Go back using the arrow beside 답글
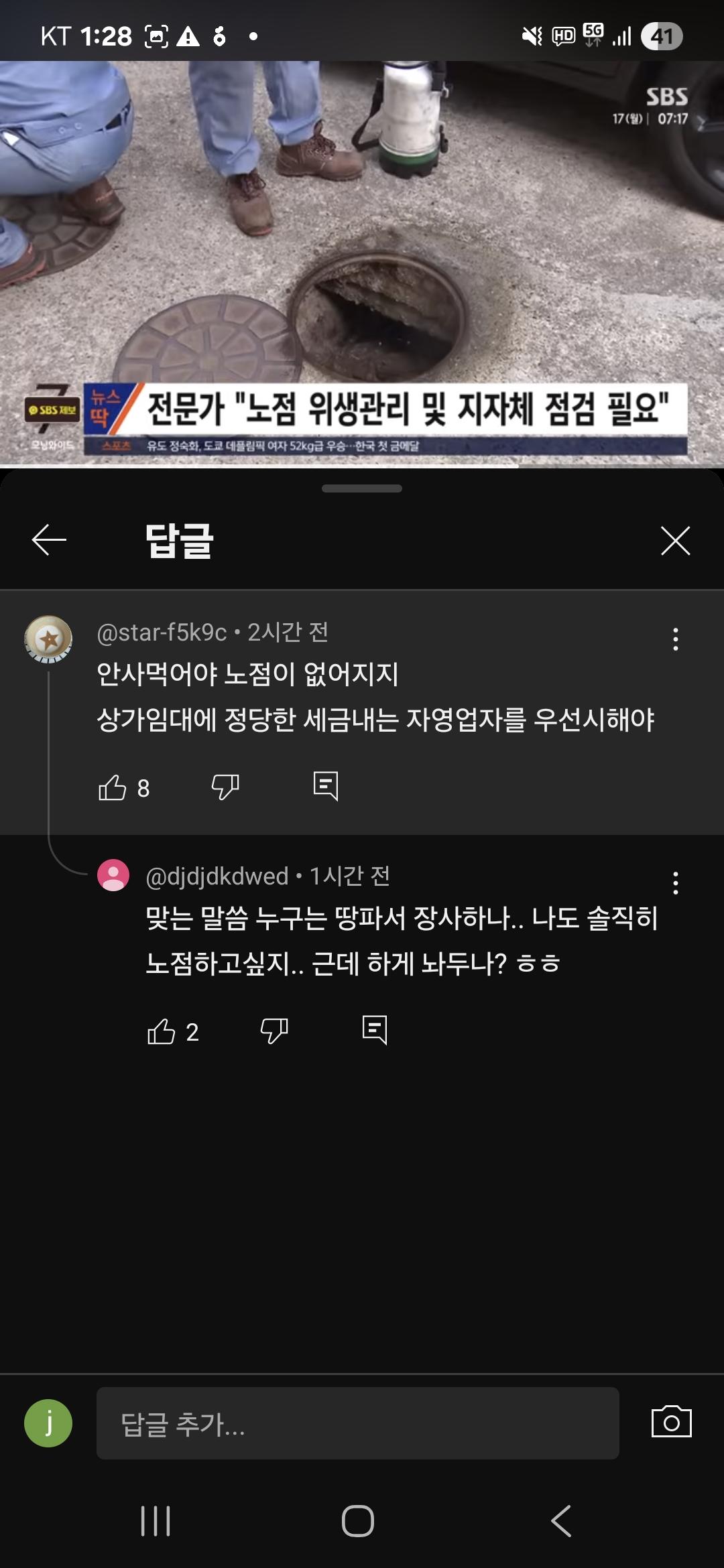Viewport: 724px width, 1568px height. click(x=48, y=541)
